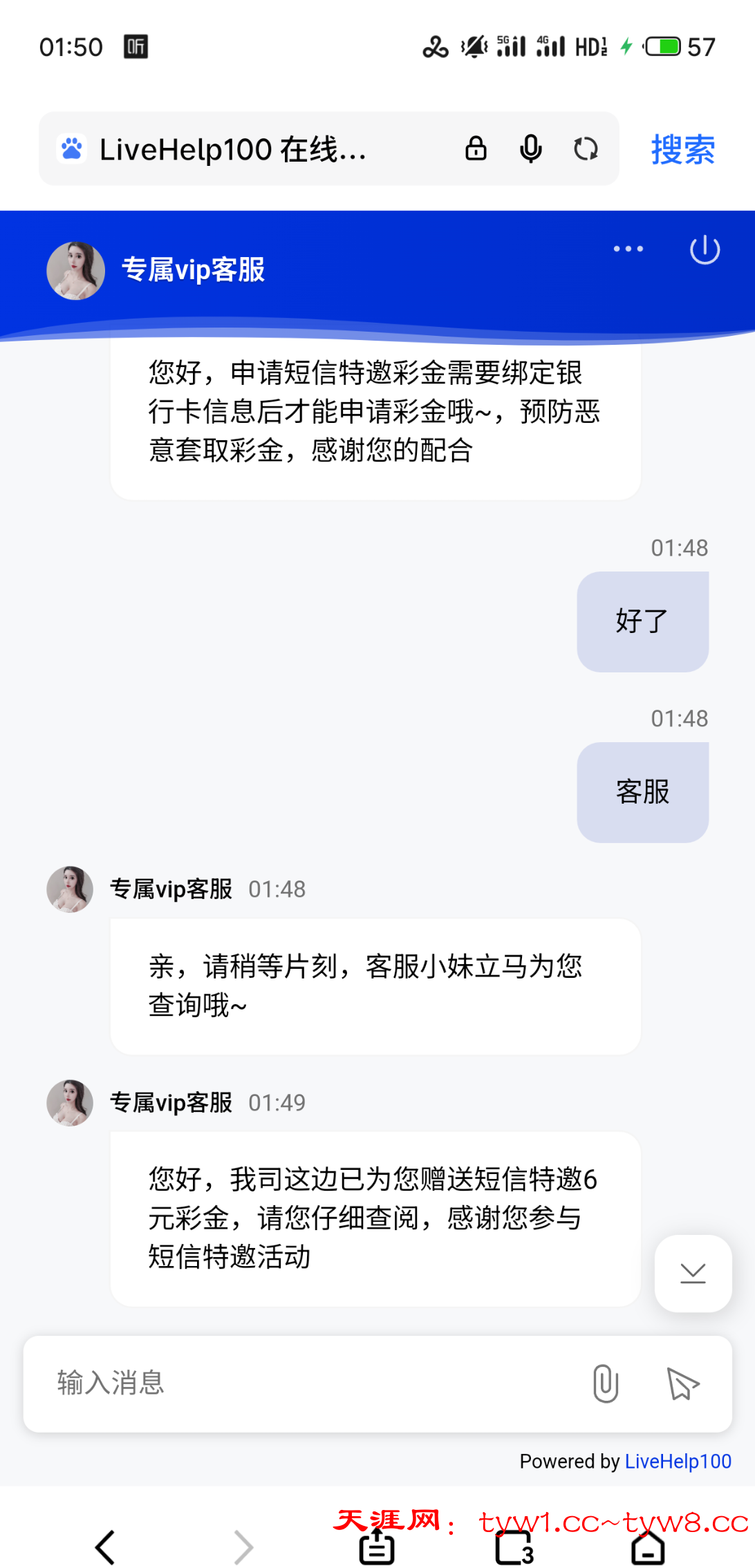Send the message with the arrow icon

682,1383
